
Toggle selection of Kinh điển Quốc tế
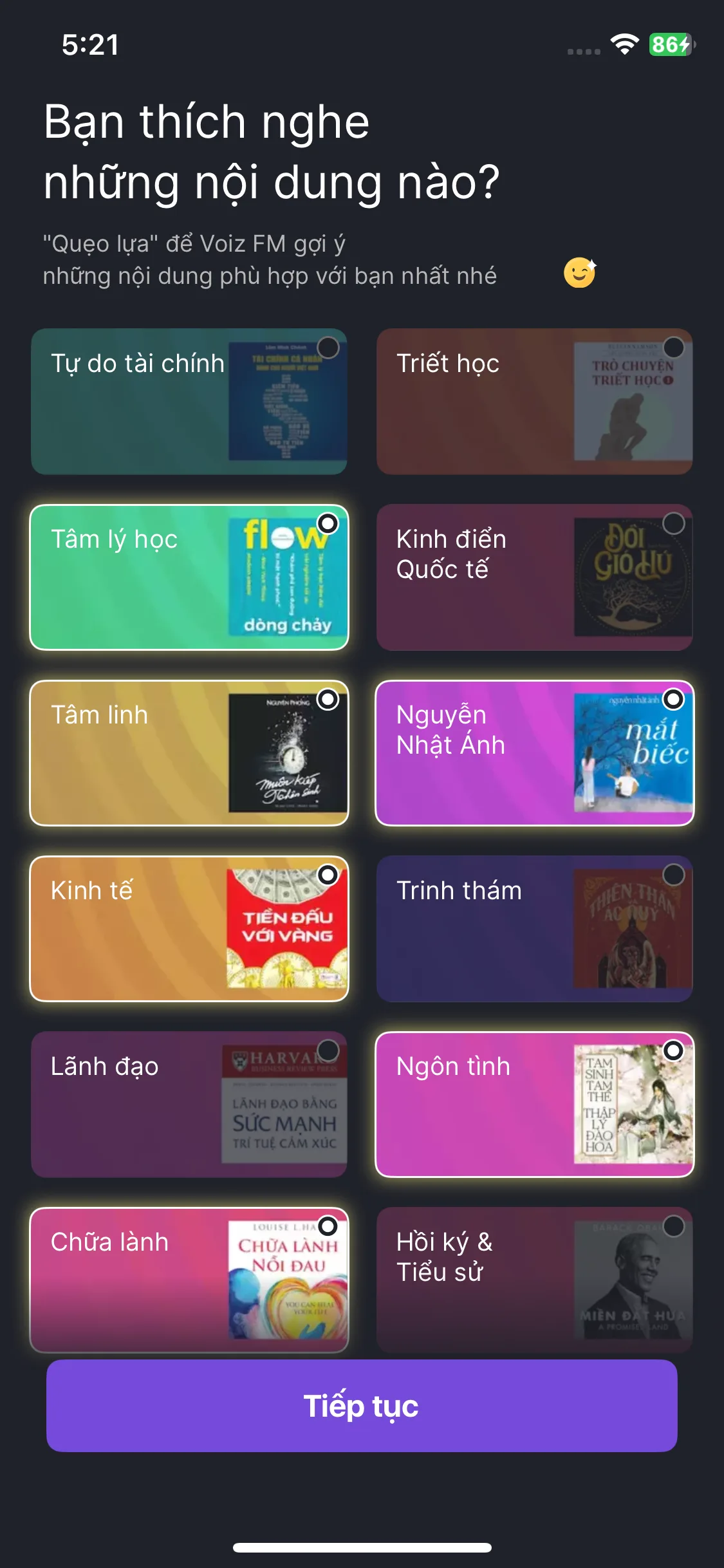534,576
